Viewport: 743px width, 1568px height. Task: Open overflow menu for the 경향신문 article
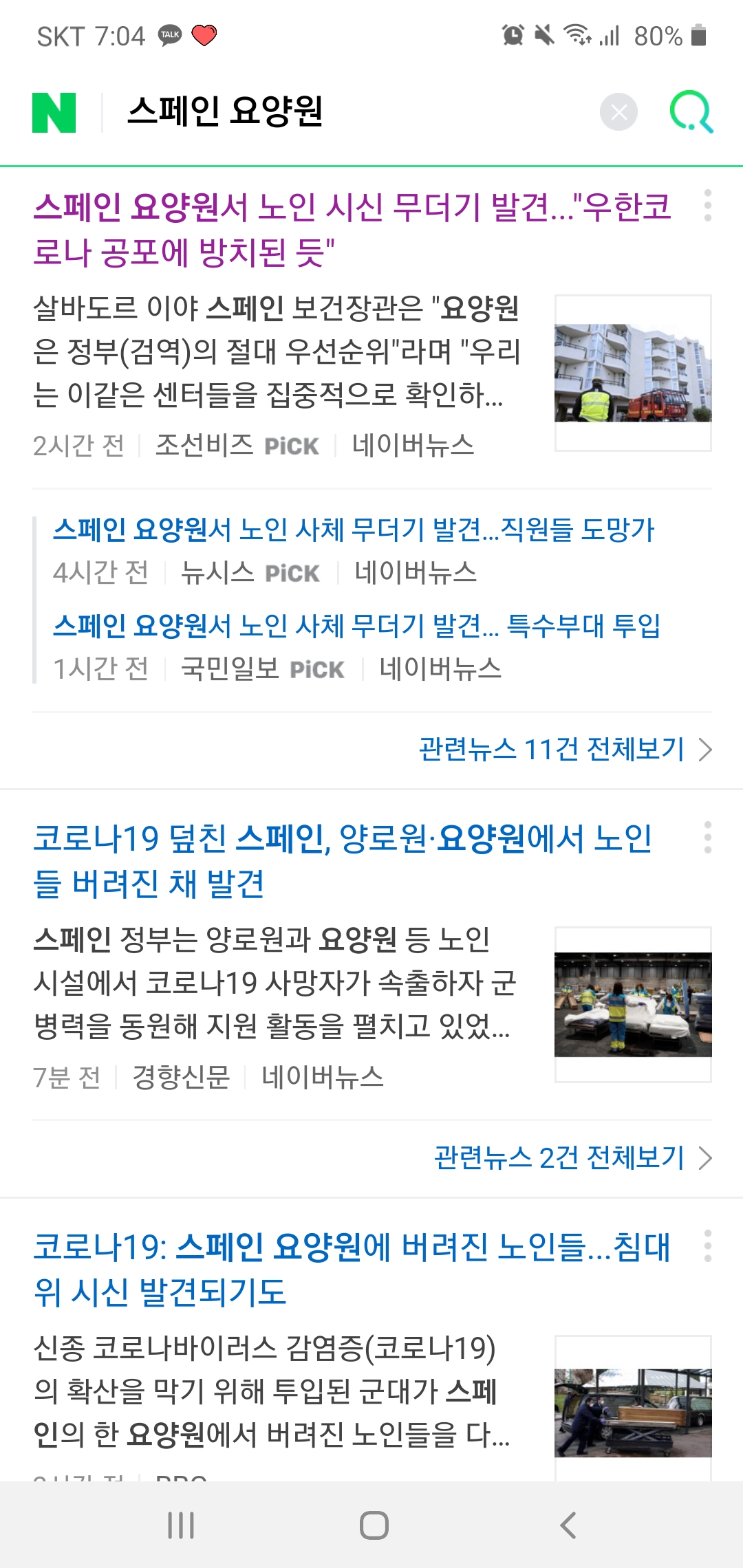click(x=707, y=838)
